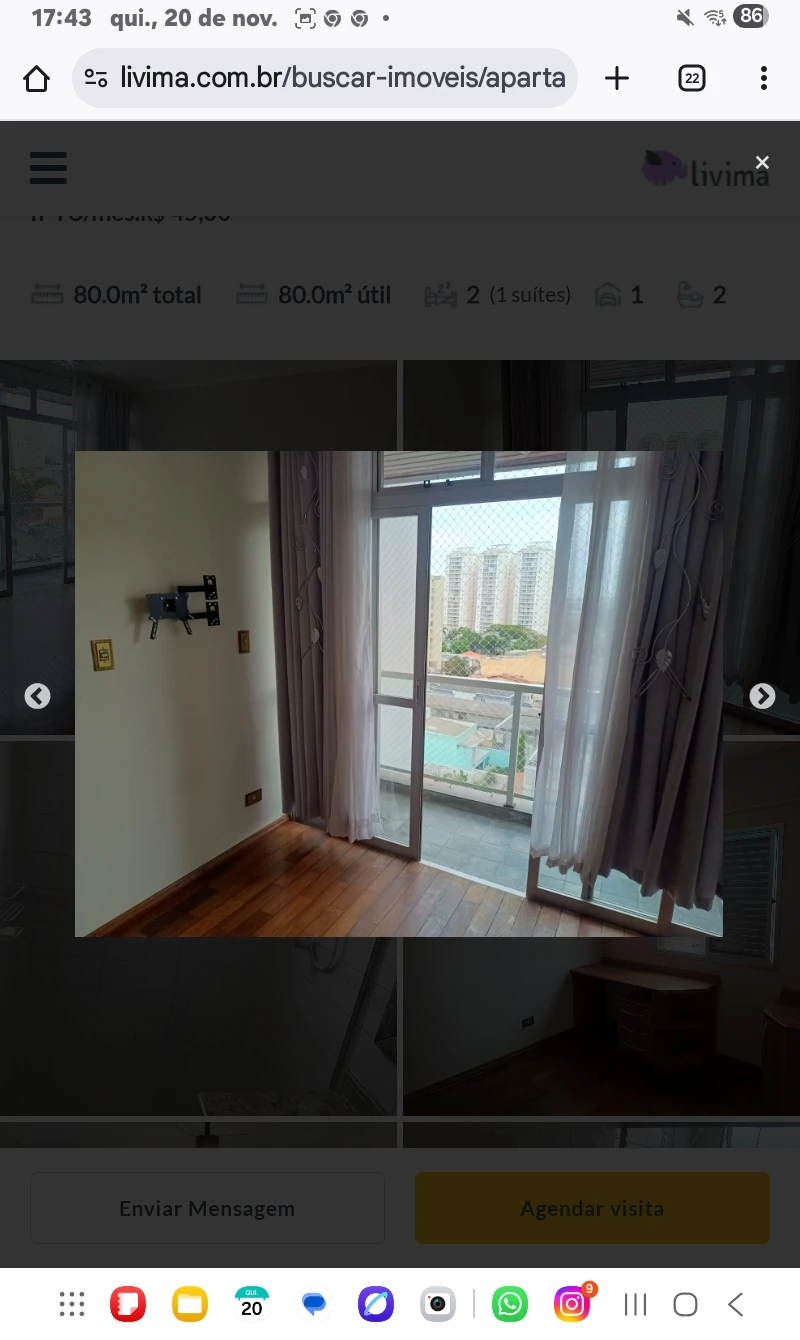The image size is (800, 1340).
Task: Open the Camera app from the taskbar
Action: [x=437, y=1304]
